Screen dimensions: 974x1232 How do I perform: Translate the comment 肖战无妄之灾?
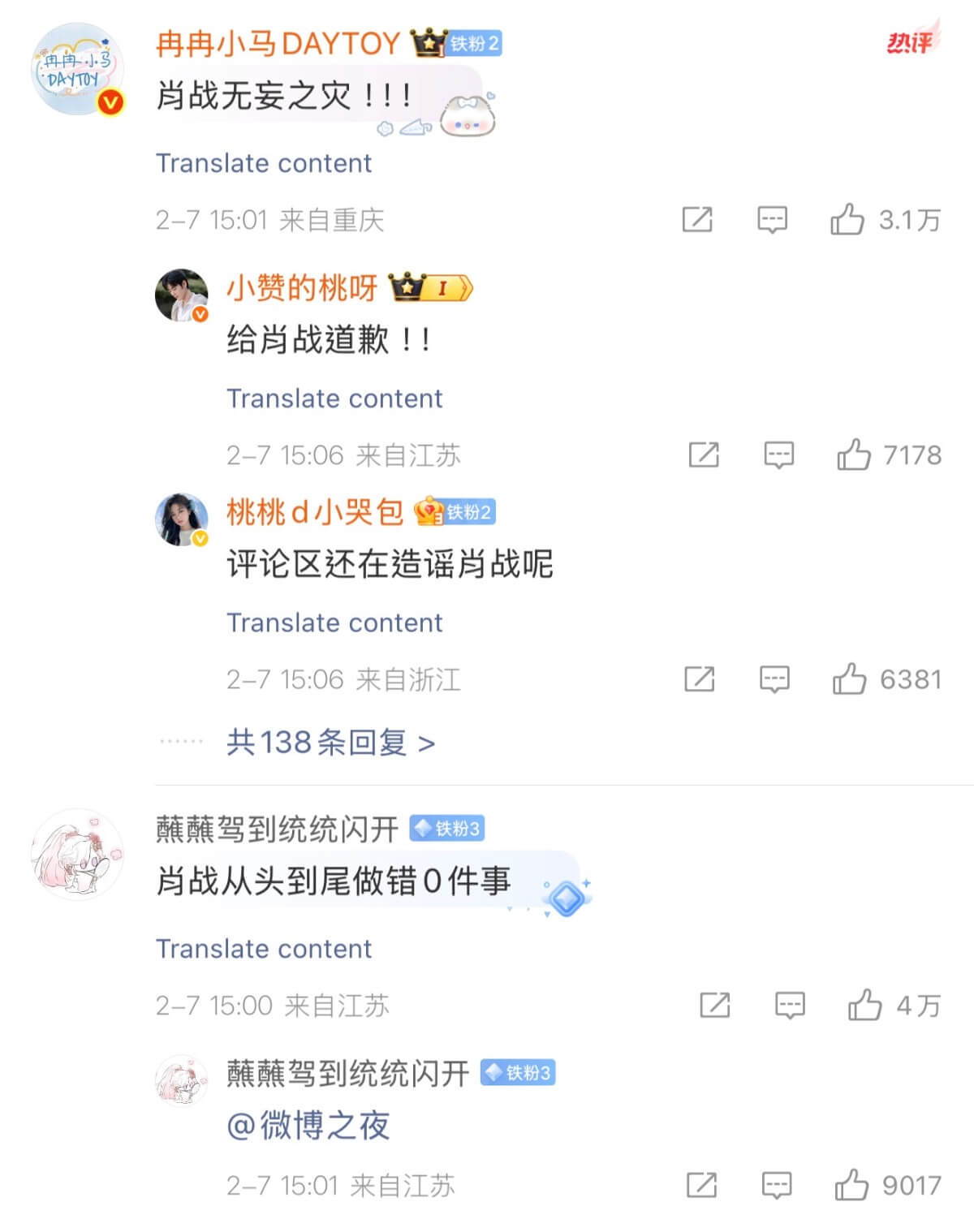pyautogui.click(x=264, y=163)
